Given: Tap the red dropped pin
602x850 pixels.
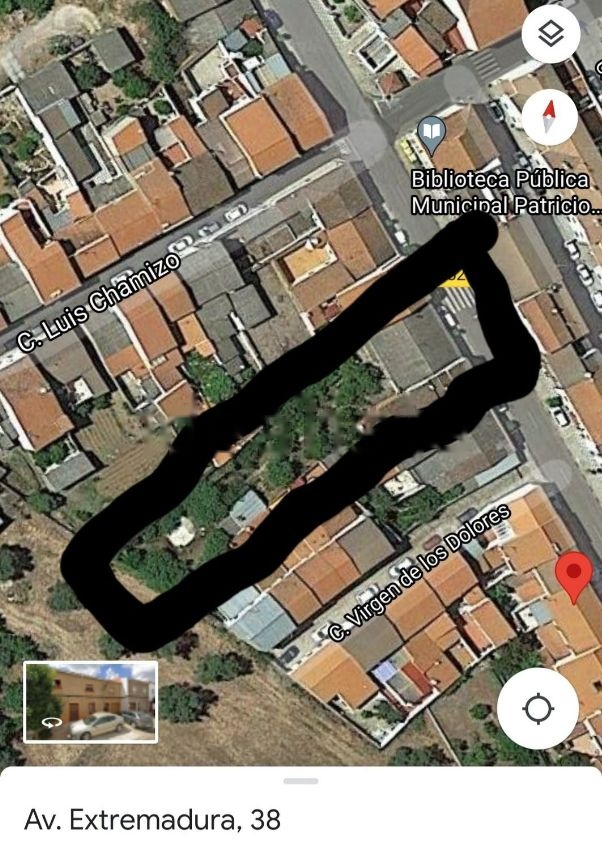Looking at the screenshot, I should point(574,577).
